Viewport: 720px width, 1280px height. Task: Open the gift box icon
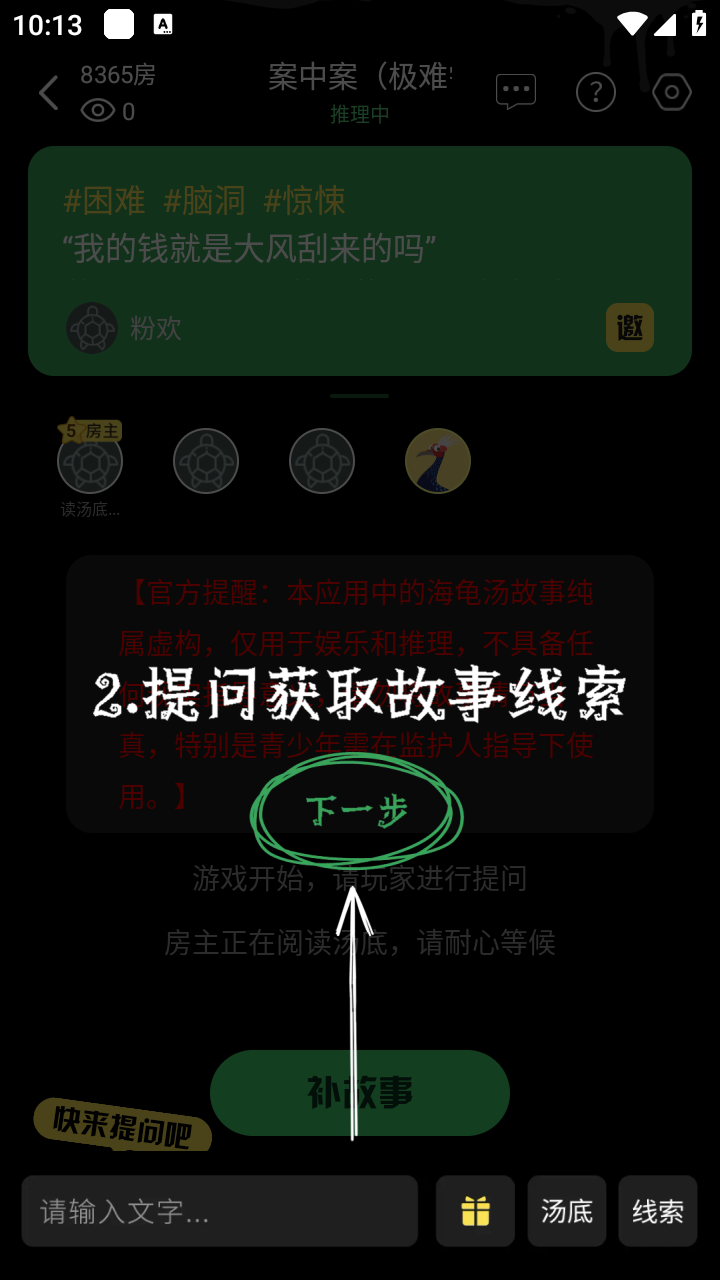coord(475,1211)
